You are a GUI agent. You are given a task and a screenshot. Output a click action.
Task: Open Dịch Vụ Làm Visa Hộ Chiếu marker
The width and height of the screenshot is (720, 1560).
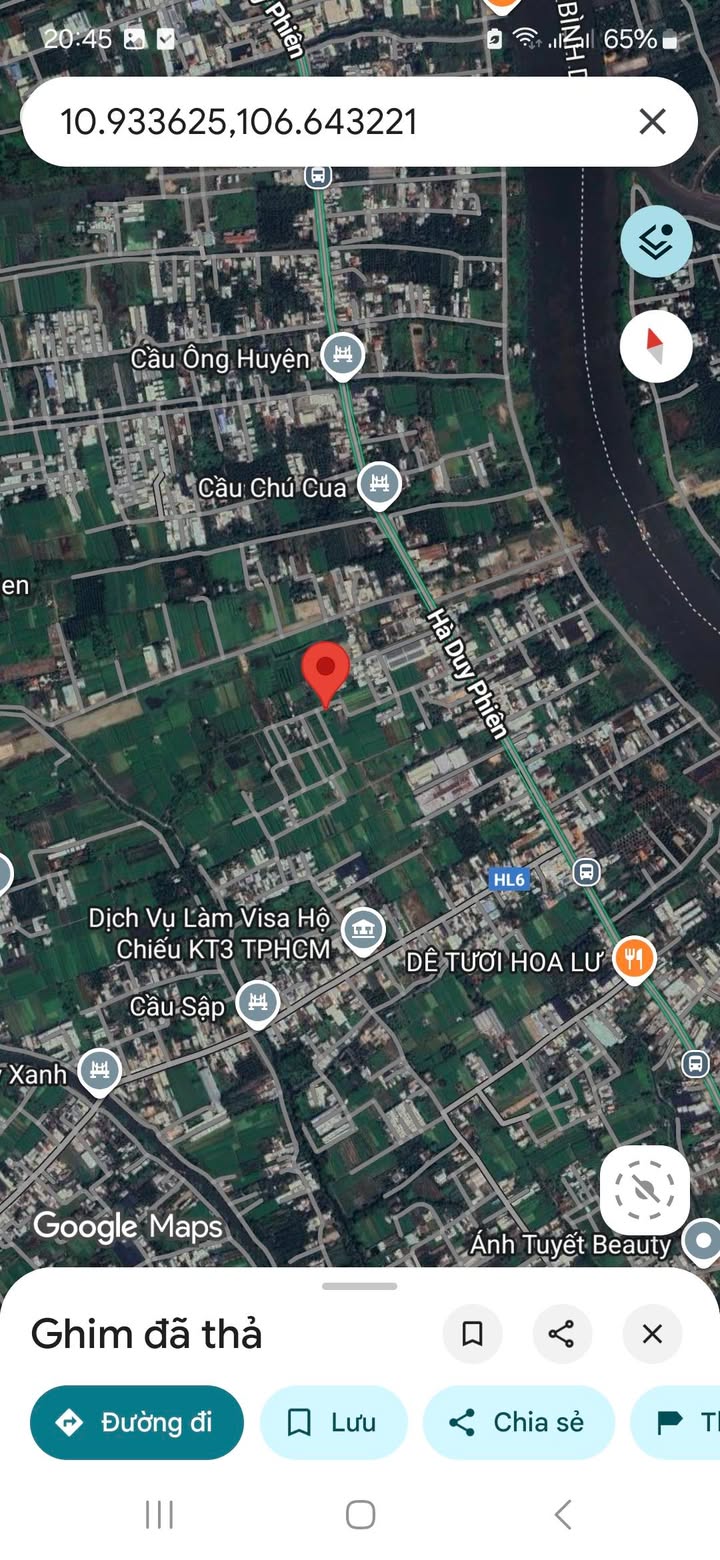(363, 931)
